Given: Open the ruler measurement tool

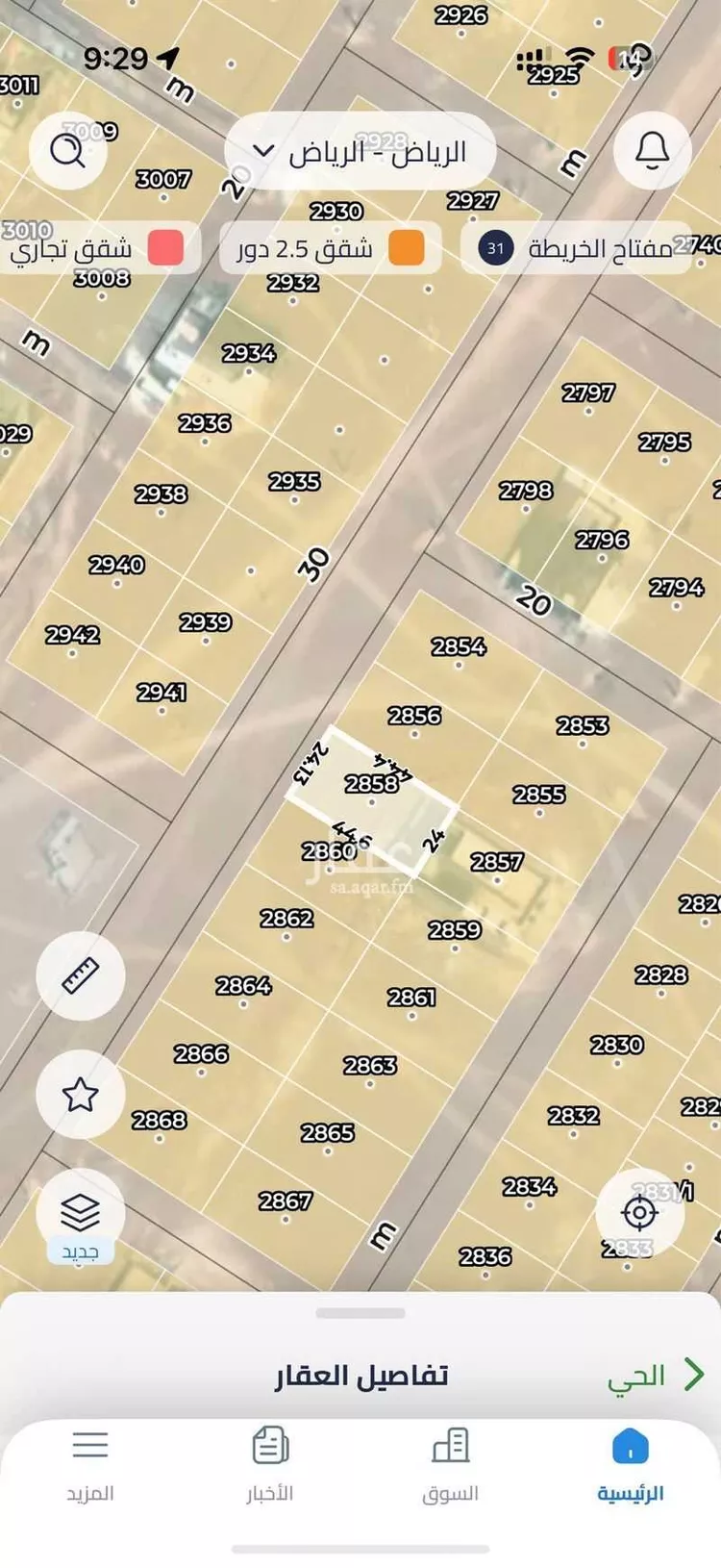Looking at the screenshot, I should tap(81, 975).
